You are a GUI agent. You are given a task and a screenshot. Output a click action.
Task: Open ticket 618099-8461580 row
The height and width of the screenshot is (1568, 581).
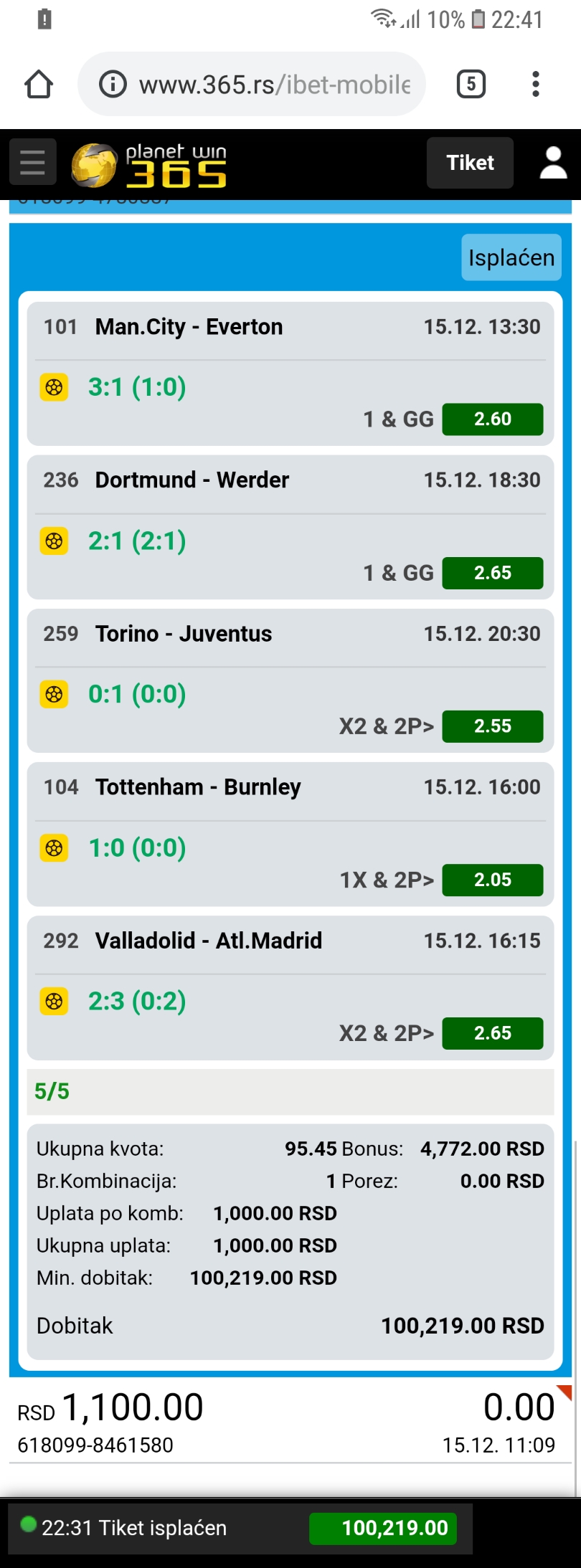click(x=287, y=1423)
